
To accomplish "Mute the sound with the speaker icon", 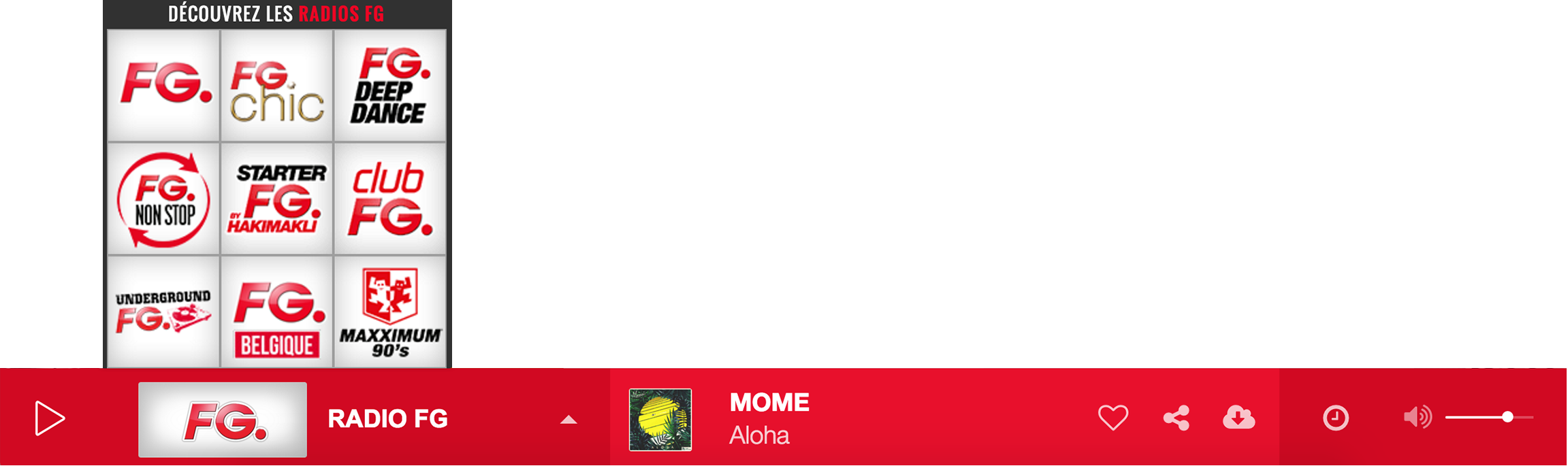I will (1418, 417).
